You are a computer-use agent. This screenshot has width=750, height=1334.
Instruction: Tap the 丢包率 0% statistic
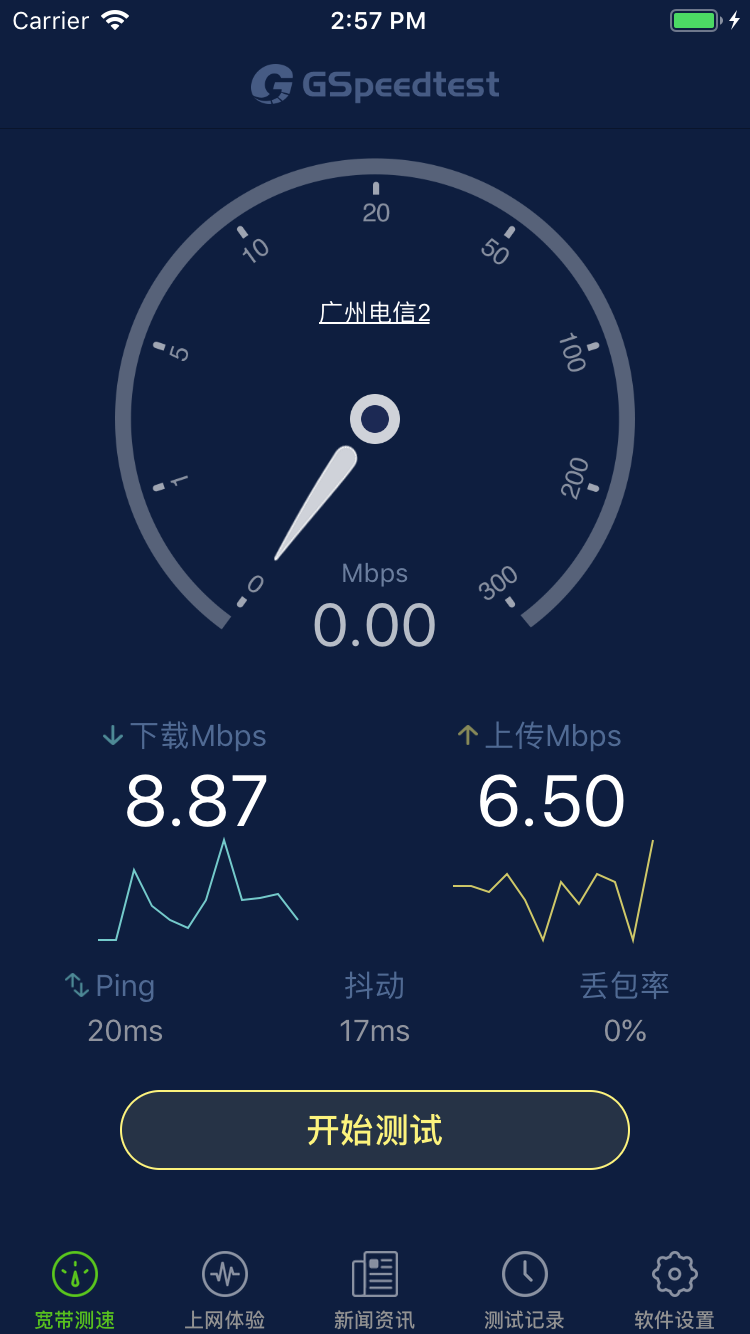pos(623,1030)
